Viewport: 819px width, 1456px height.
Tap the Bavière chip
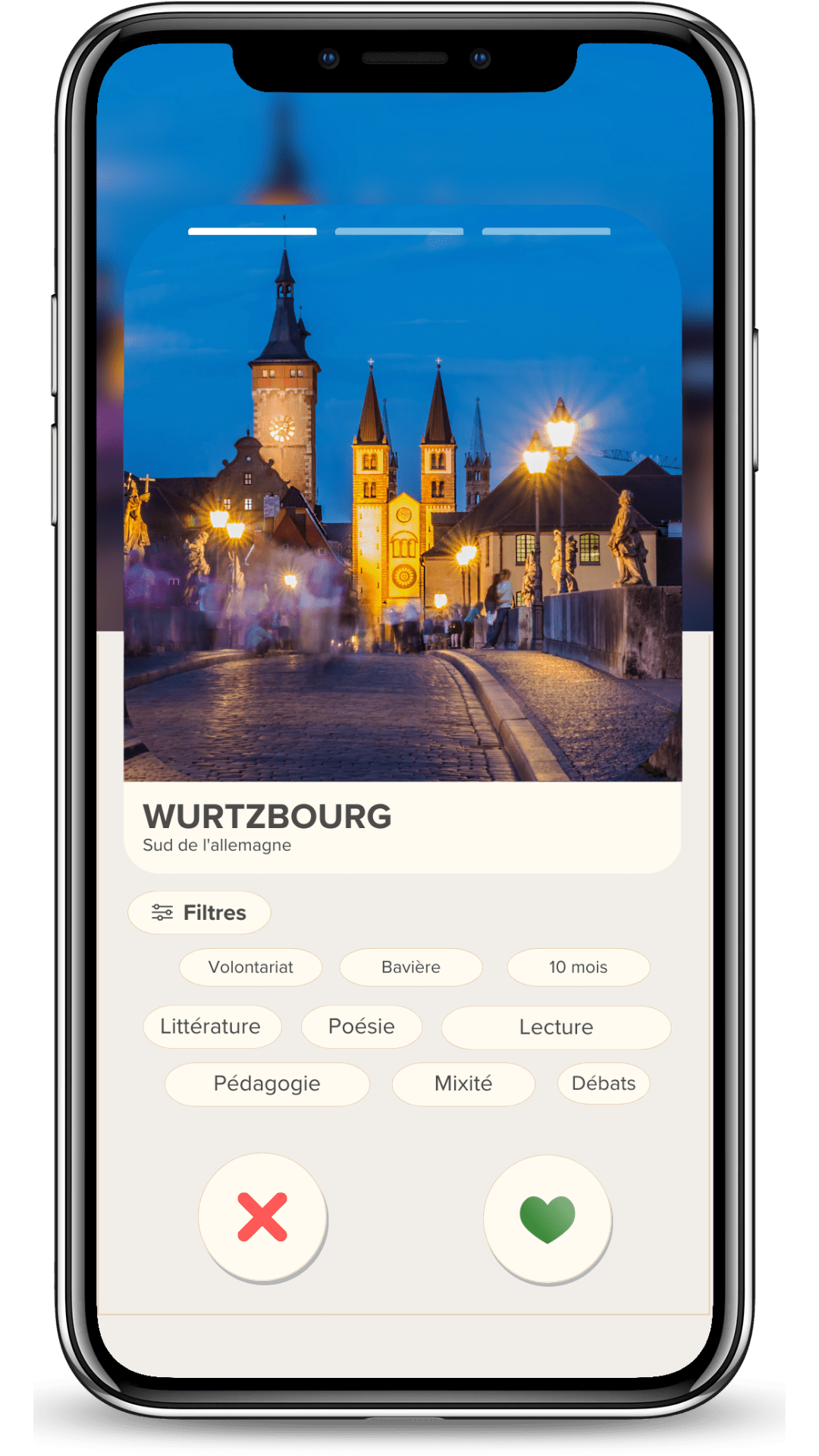click(410, 967)
